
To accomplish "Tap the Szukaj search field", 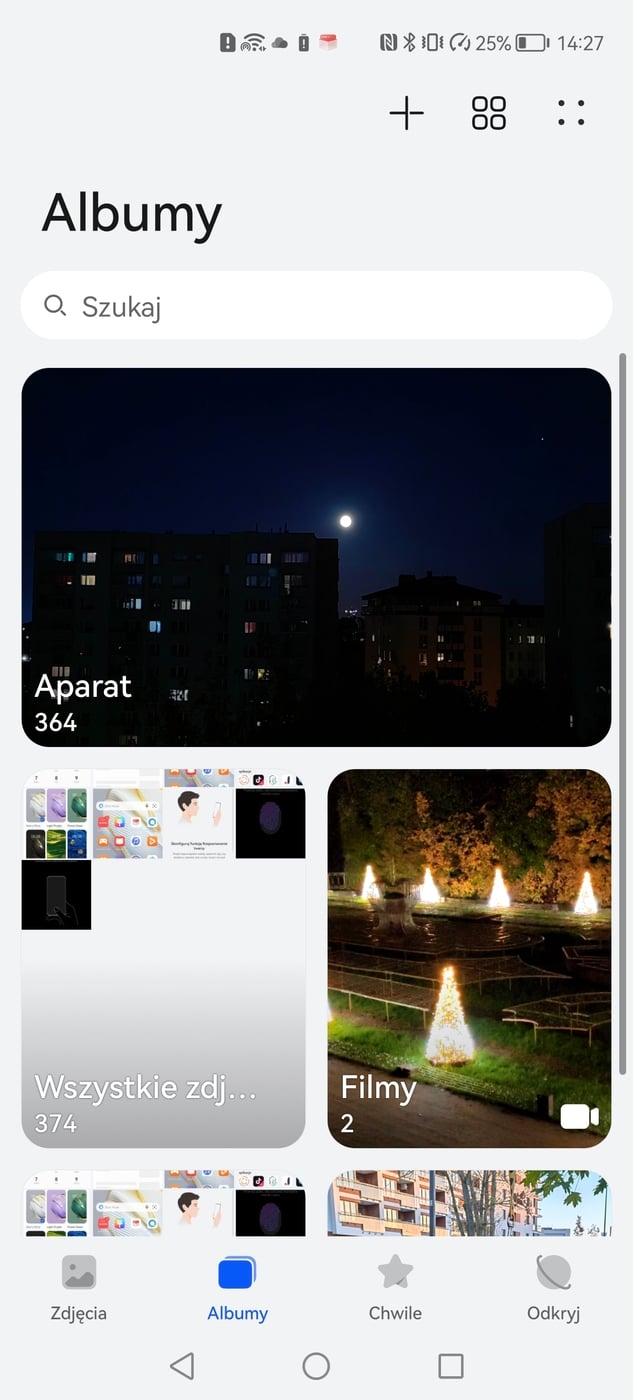I will 316,306.
